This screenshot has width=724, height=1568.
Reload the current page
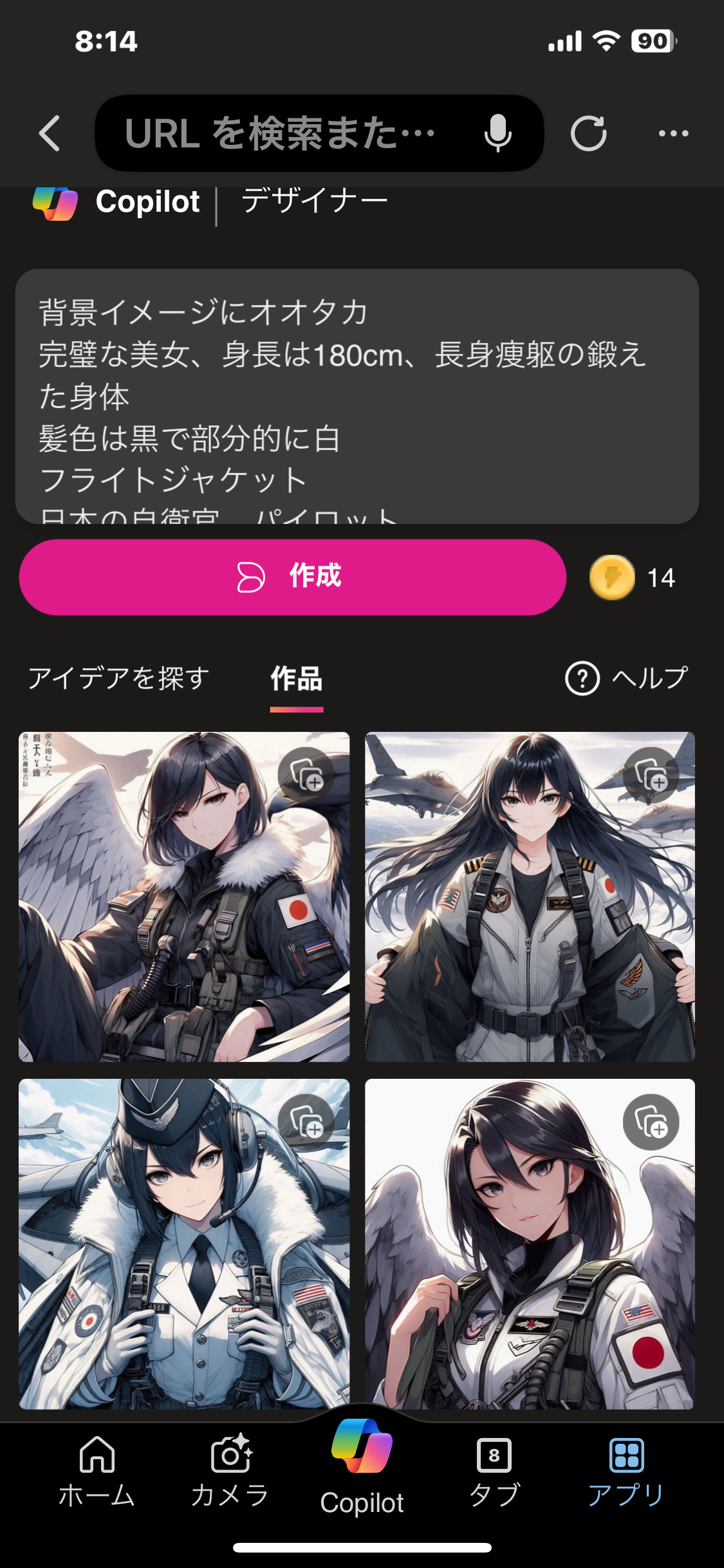(588, 133)
